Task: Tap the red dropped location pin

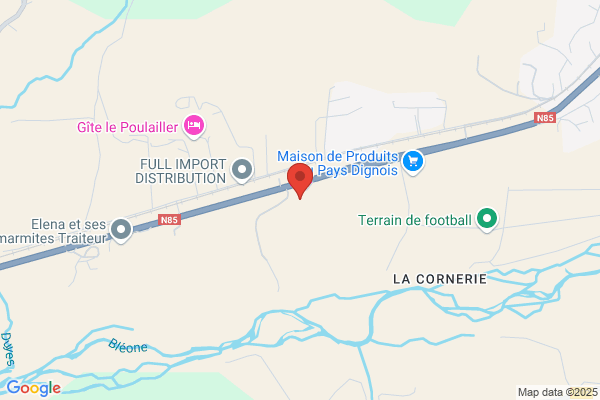Action: [300, 181]
